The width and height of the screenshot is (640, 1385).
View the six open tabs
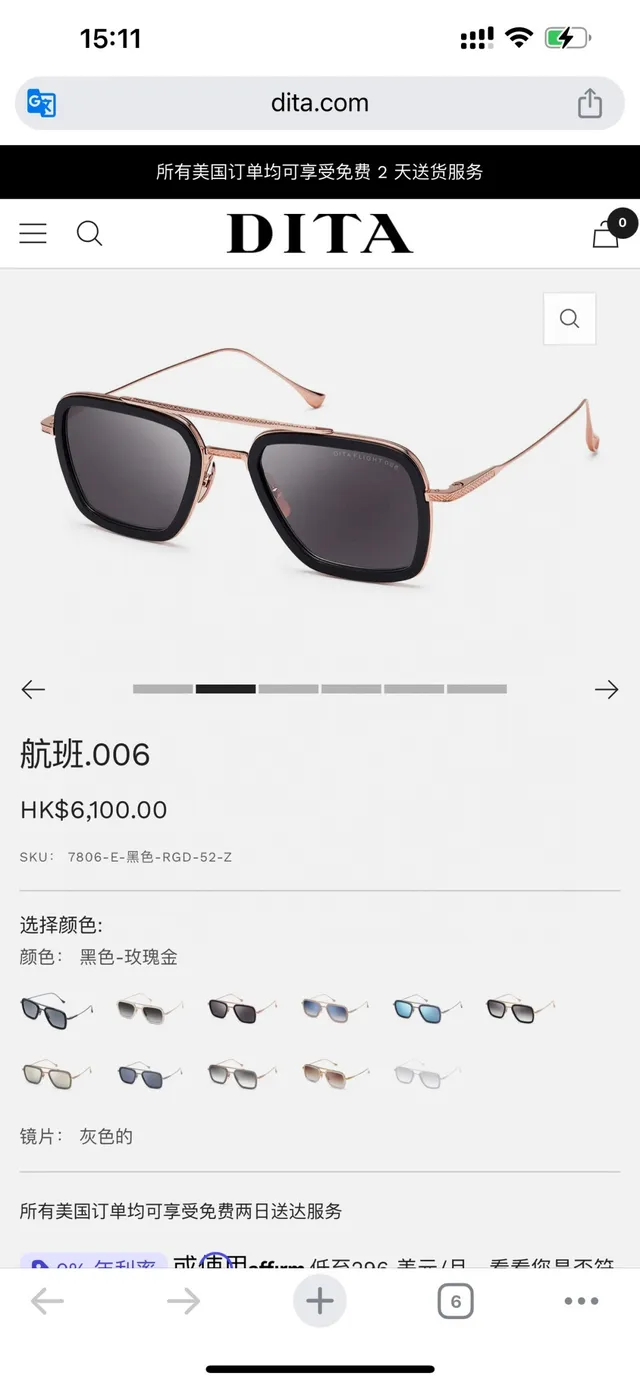[455, 1301]
